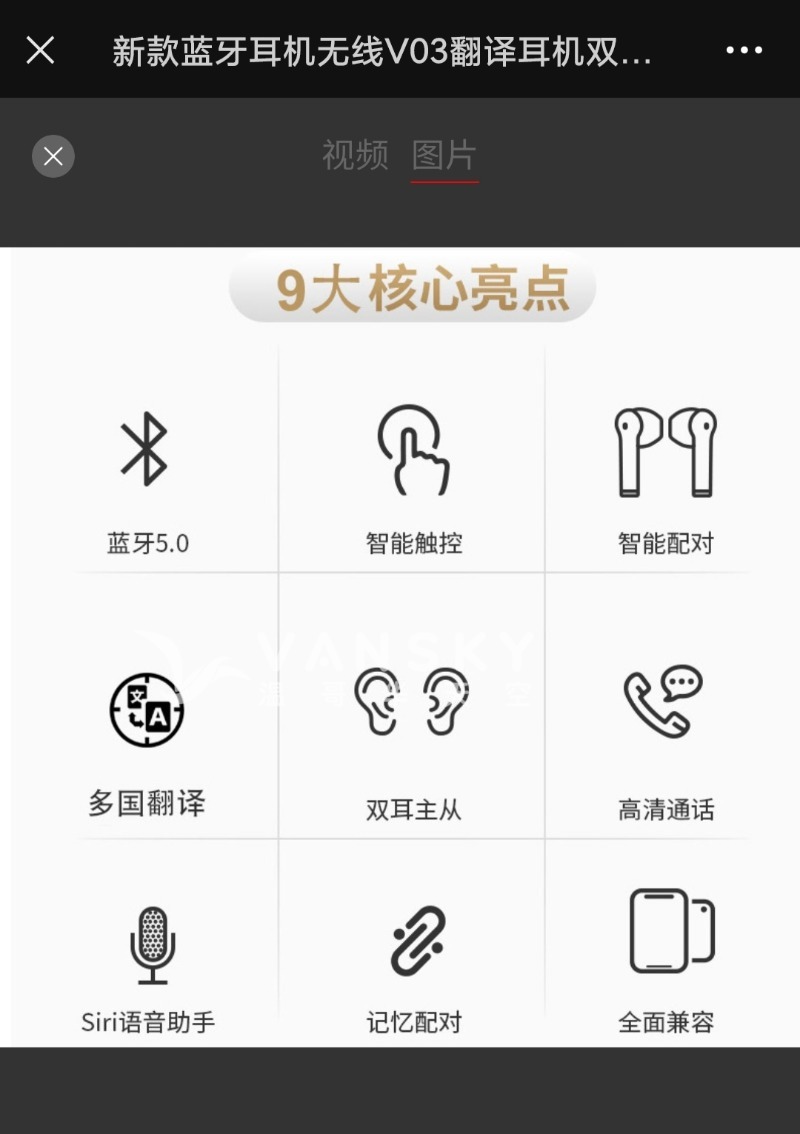Select the 图片 tab

(445, 156)
